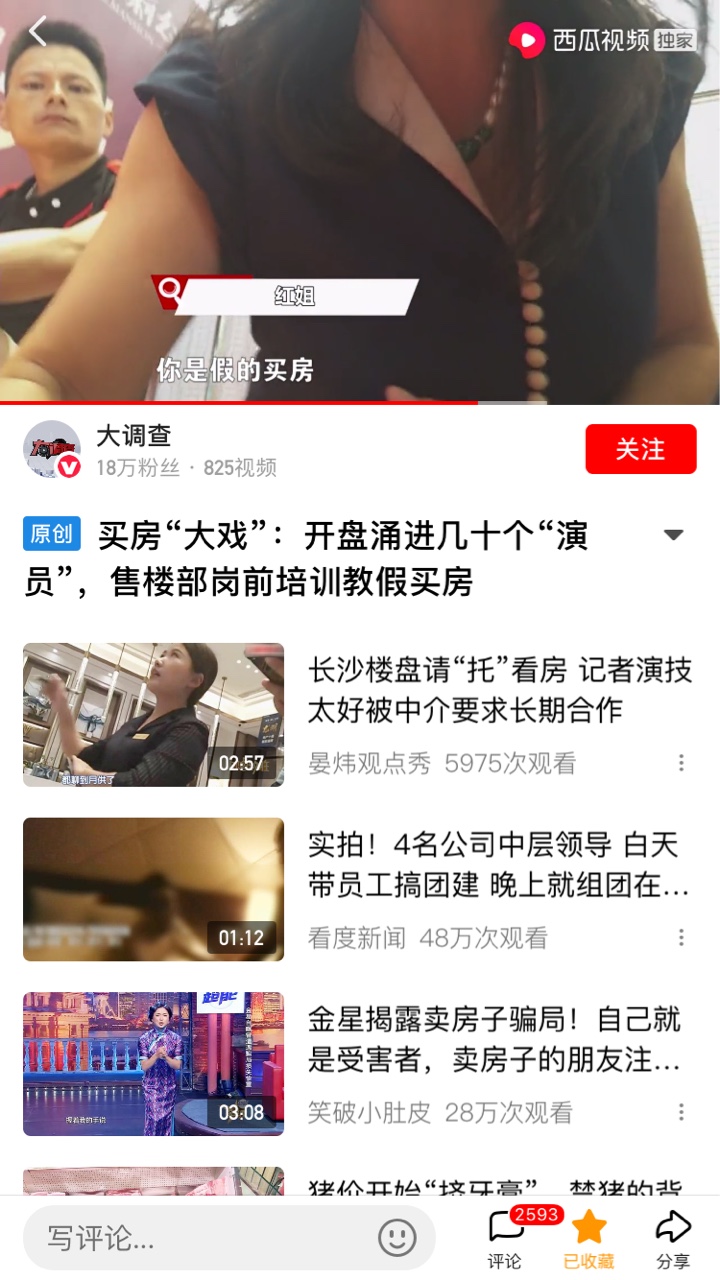Go back using the top-left arrow
720x1280 pixels.
(38, 32)
